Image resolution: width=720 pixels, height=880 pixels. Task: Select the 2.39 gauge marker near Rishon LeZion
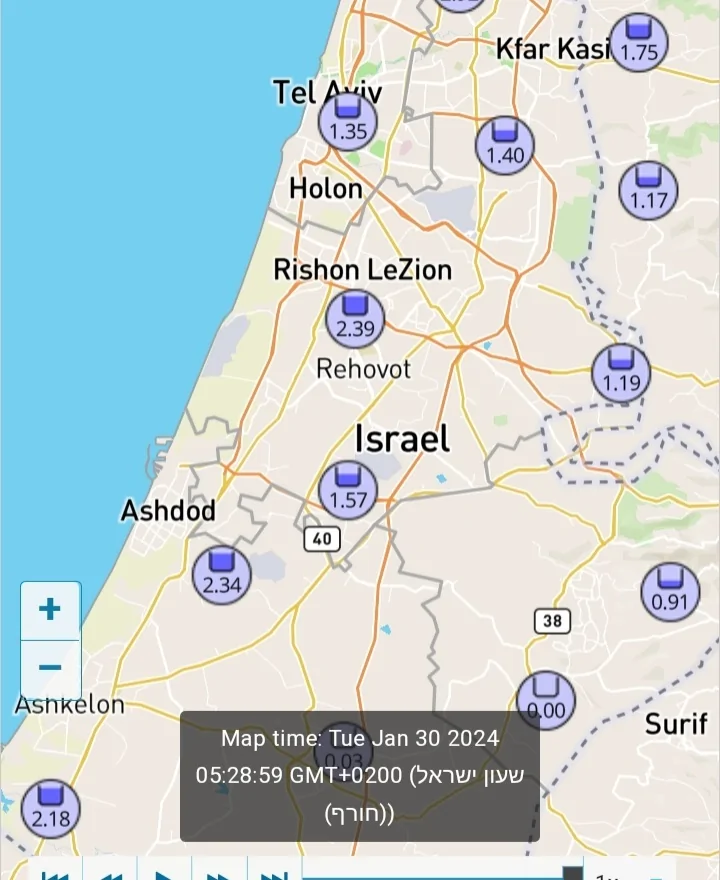(355, 319)
